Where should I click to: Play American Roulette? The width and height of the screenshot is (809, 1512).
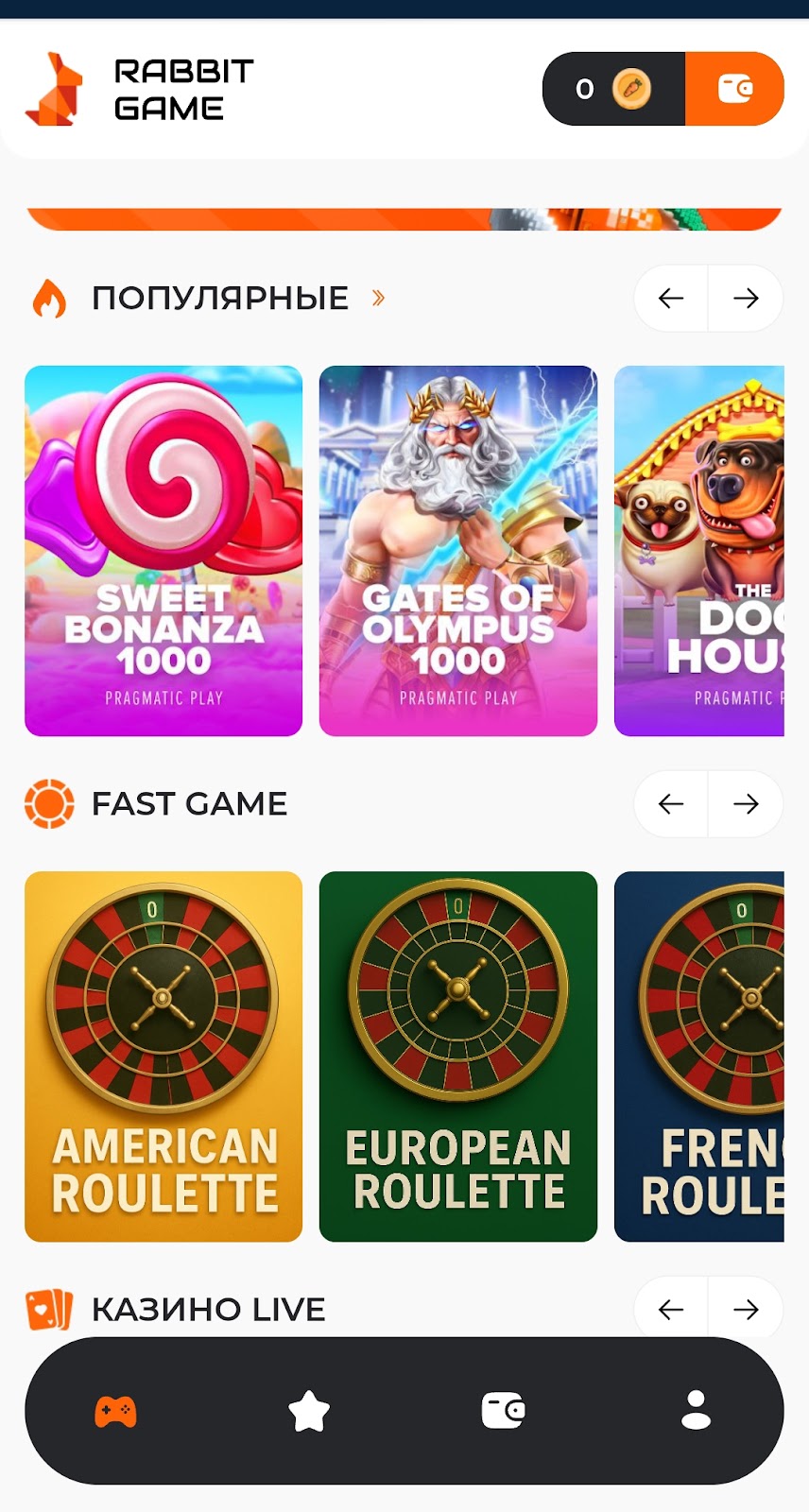click(x=164, y=1057)
